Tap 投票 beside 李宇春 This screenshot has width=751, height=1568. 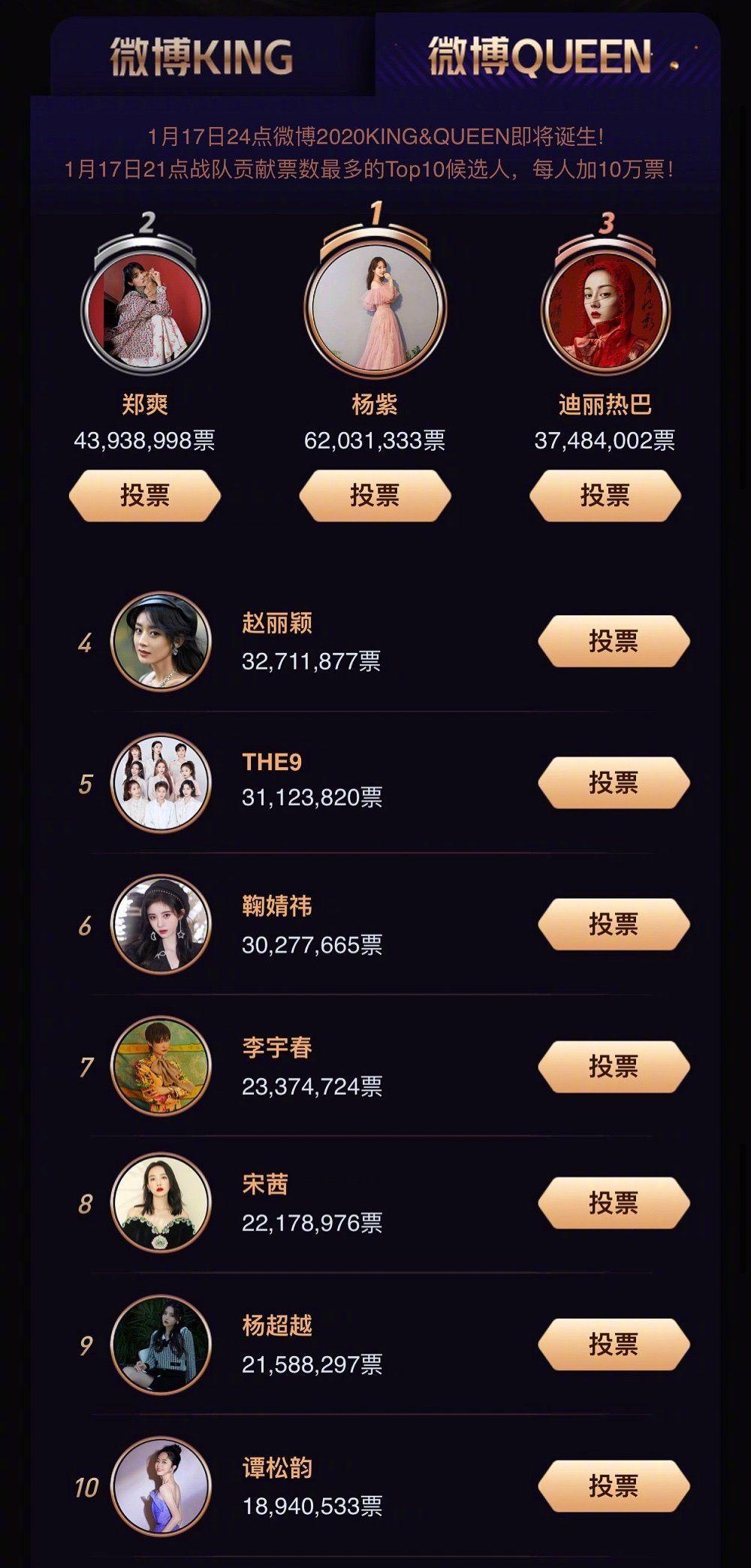click(614, 1066)
